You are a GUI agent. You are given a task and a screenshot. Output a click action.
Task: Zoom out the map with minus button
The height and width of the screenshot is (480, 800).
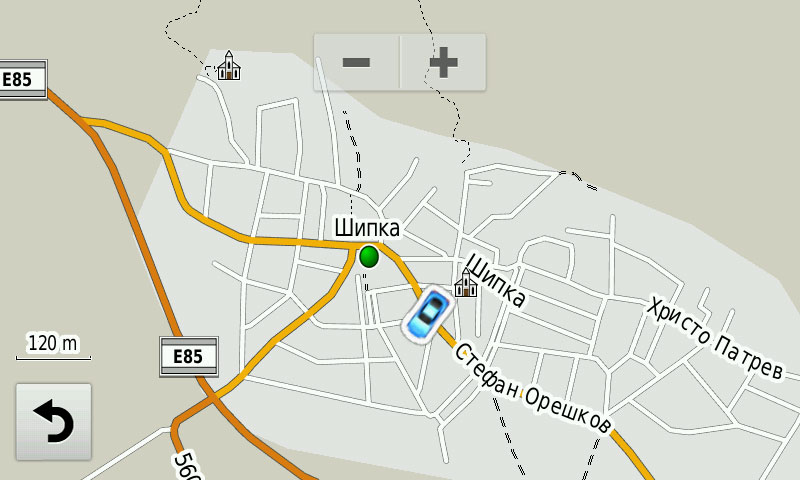tap(357, 62)
